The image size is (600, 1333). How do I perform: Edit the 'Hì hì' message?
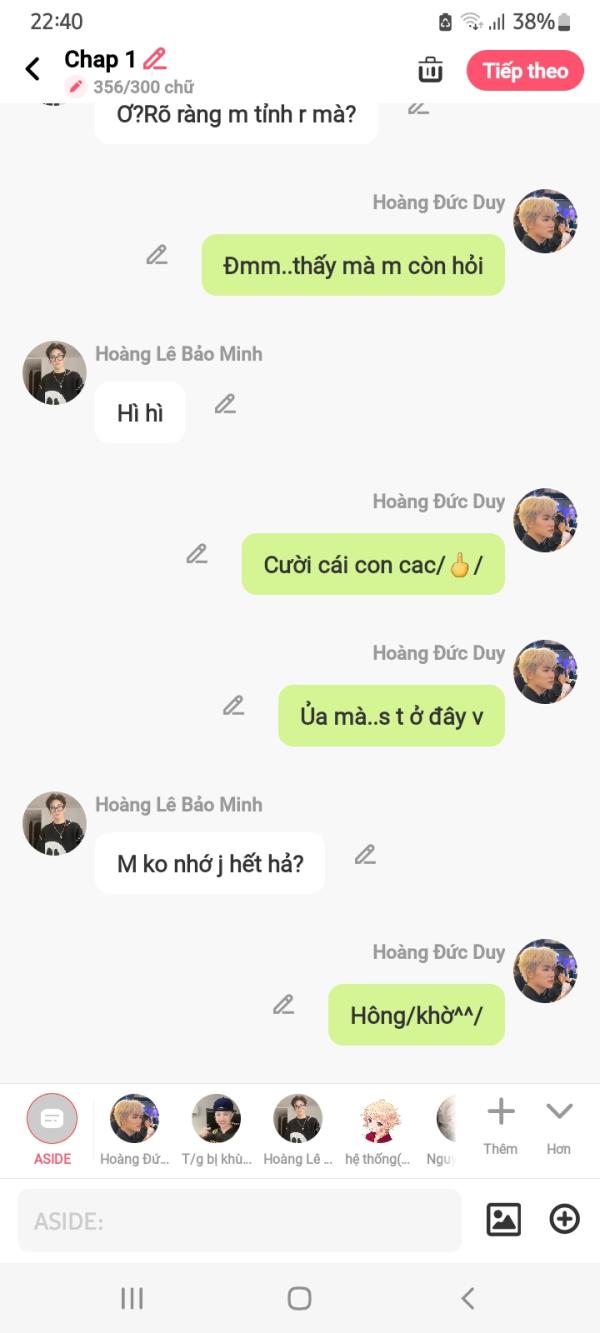[x=225, y=404]
